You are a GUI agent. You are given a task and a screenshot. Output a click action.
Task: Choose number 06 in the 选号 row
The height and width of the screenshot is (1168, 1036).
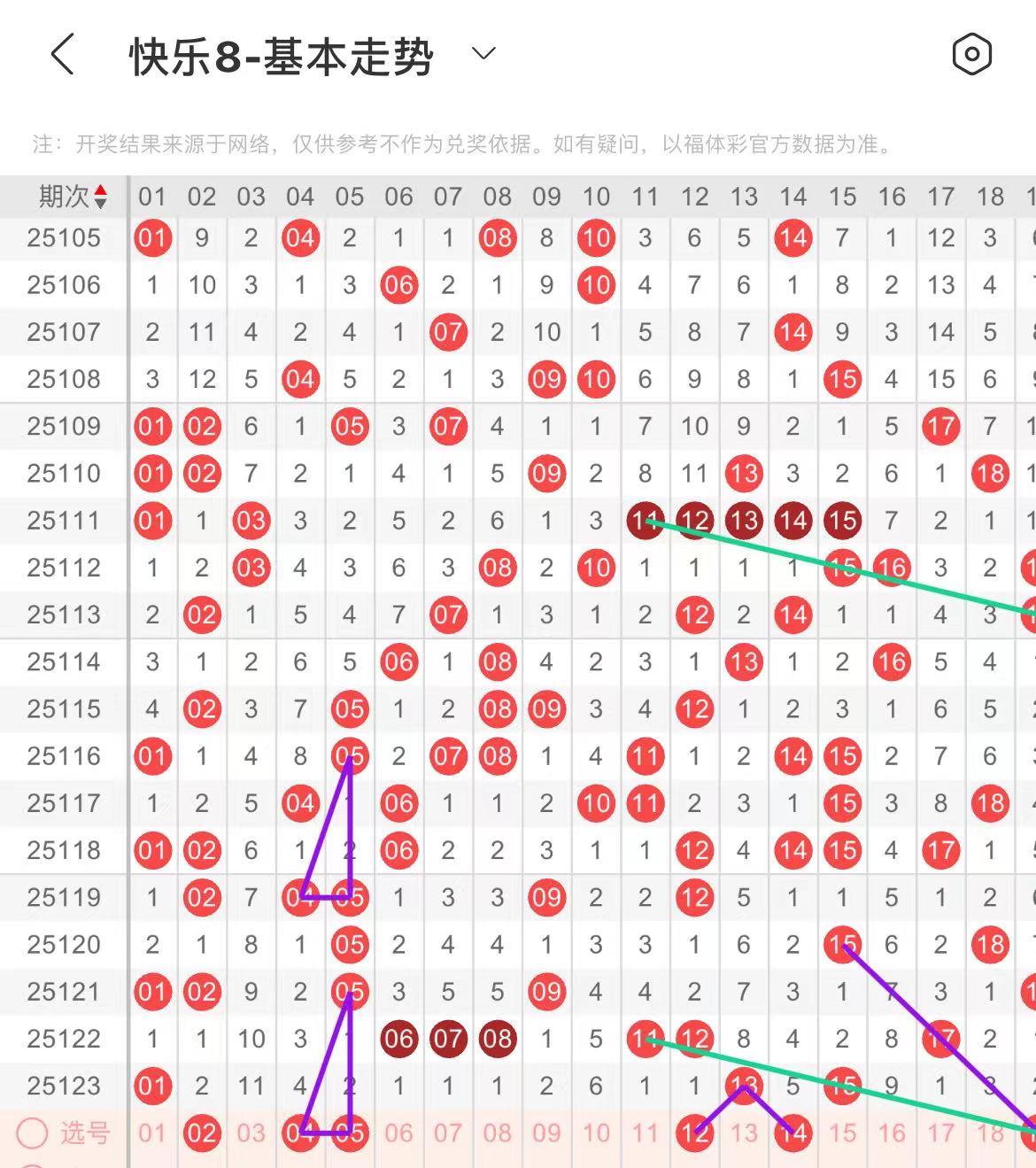pyautogui.click(x=399, y=1133)
